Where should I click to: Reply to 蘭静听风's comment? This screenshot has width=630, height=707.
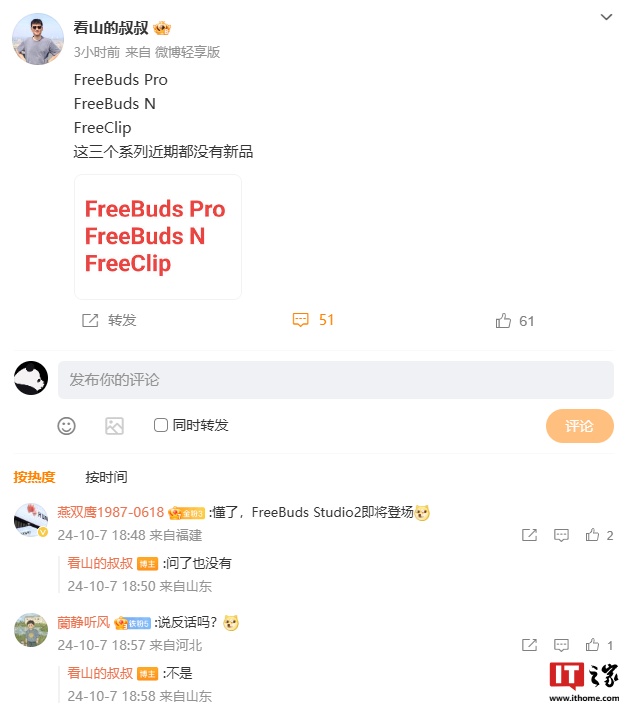pyautogui.click(x=562, y=645)
